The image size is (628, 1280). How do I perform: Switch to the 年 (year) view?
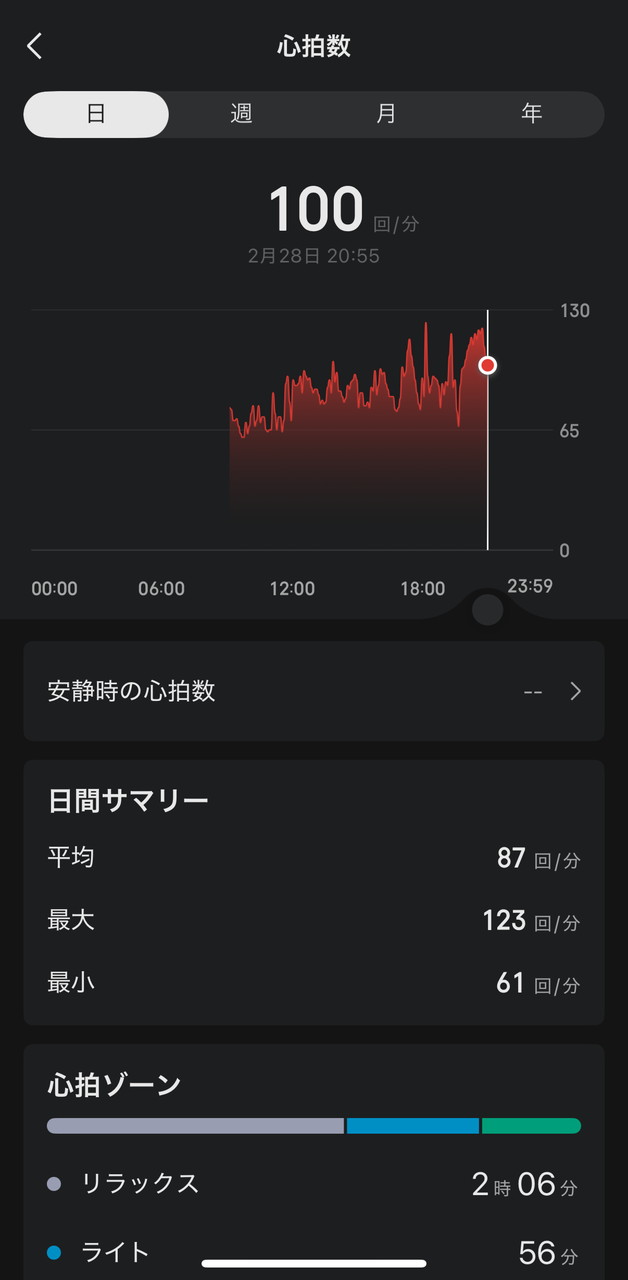531,114
